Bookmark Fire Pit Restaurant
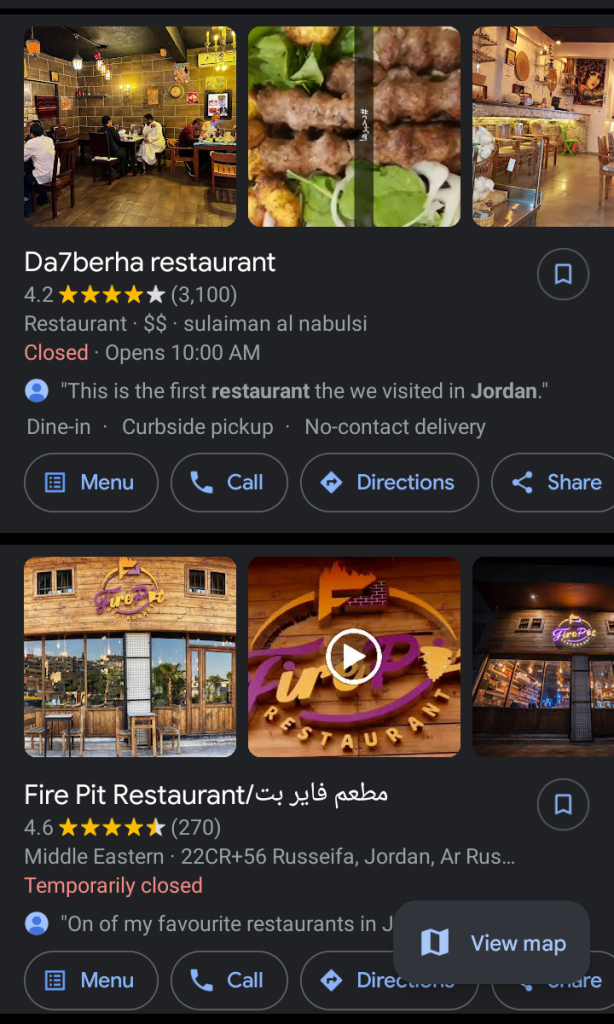This screenshot has height=1024, width=614. point(563,804)
